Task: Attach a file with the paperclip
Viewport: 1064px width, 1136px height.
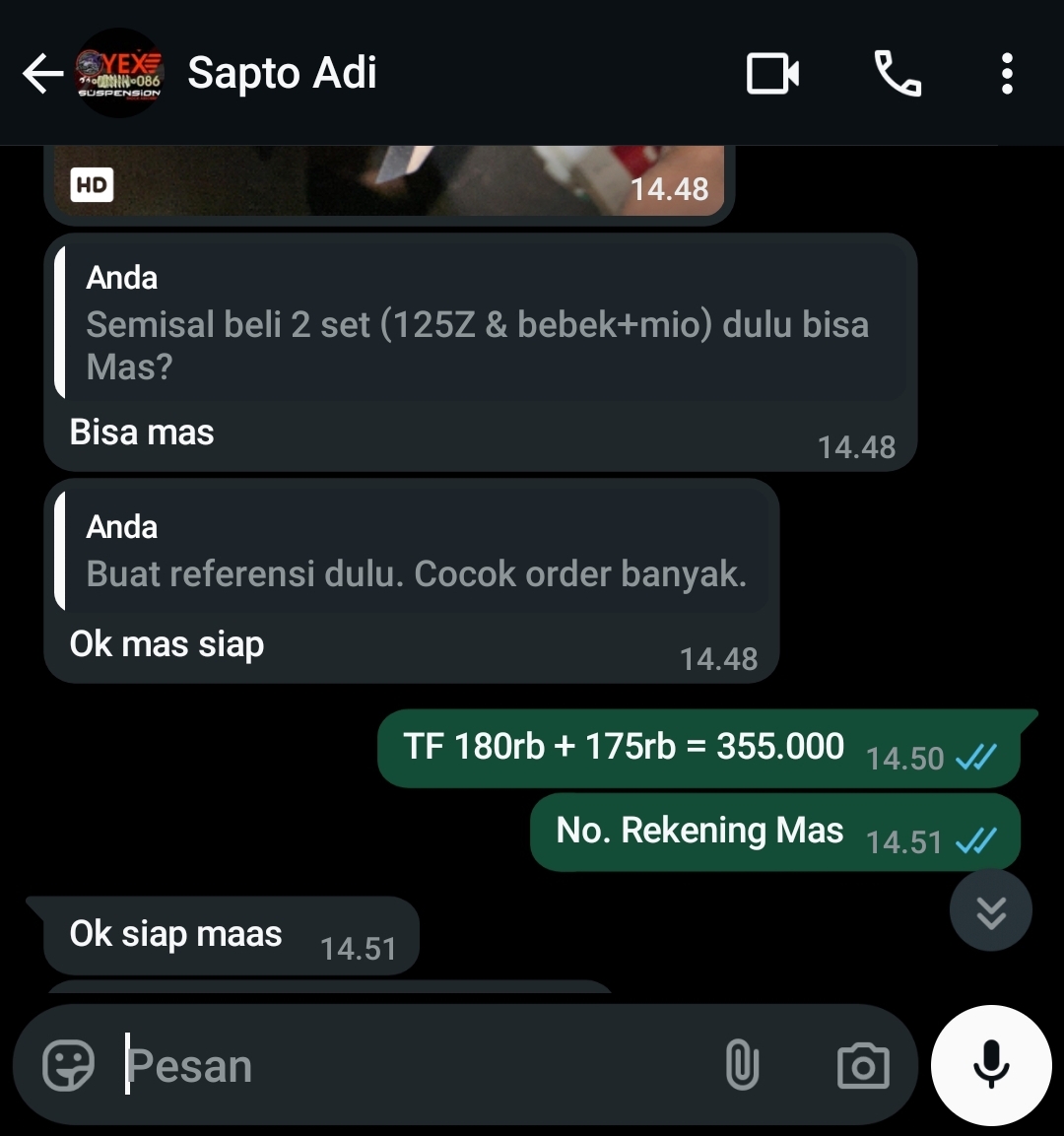Action: click(x=742, y=1065)
